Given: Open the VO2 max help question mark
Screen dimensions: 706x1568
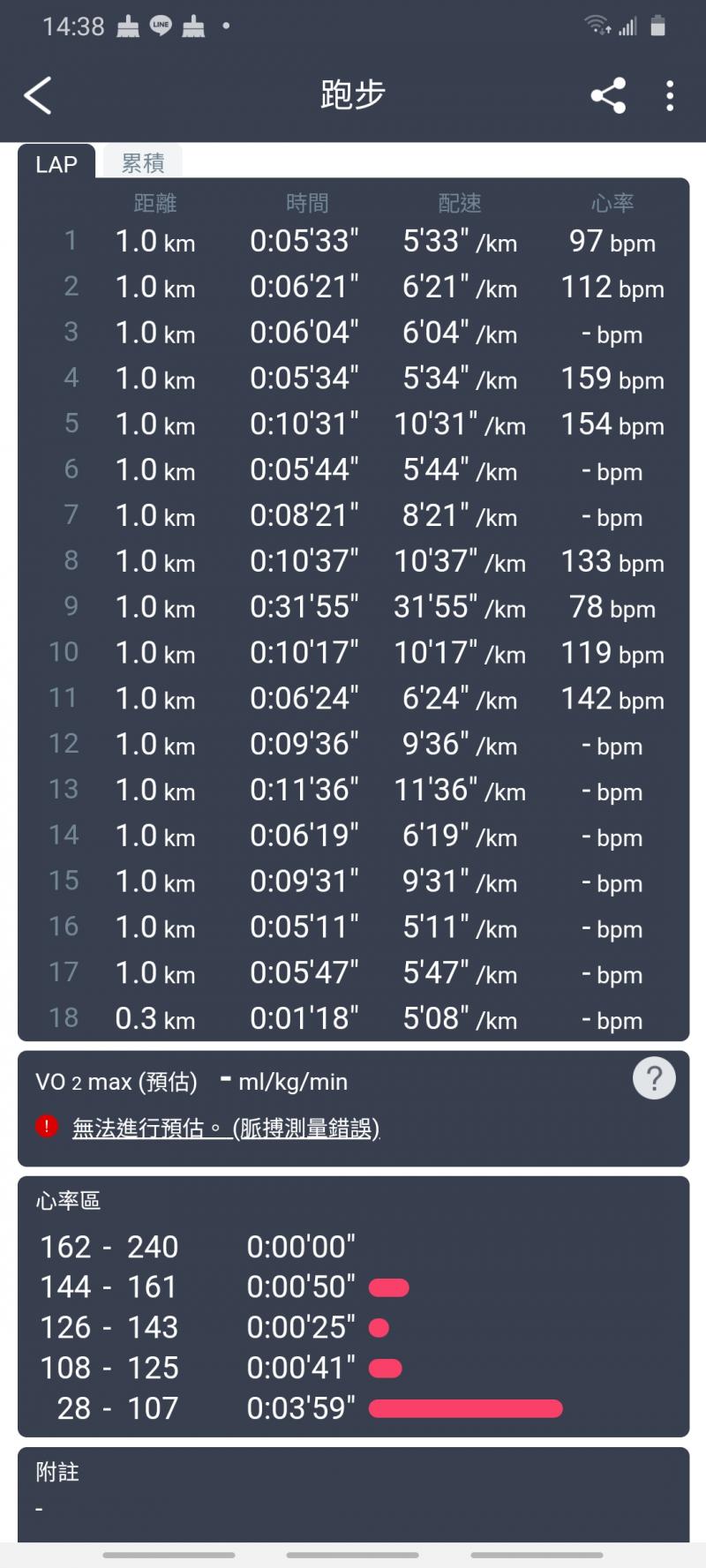Looking at the screenshot, I should [x=654, y=1078].
